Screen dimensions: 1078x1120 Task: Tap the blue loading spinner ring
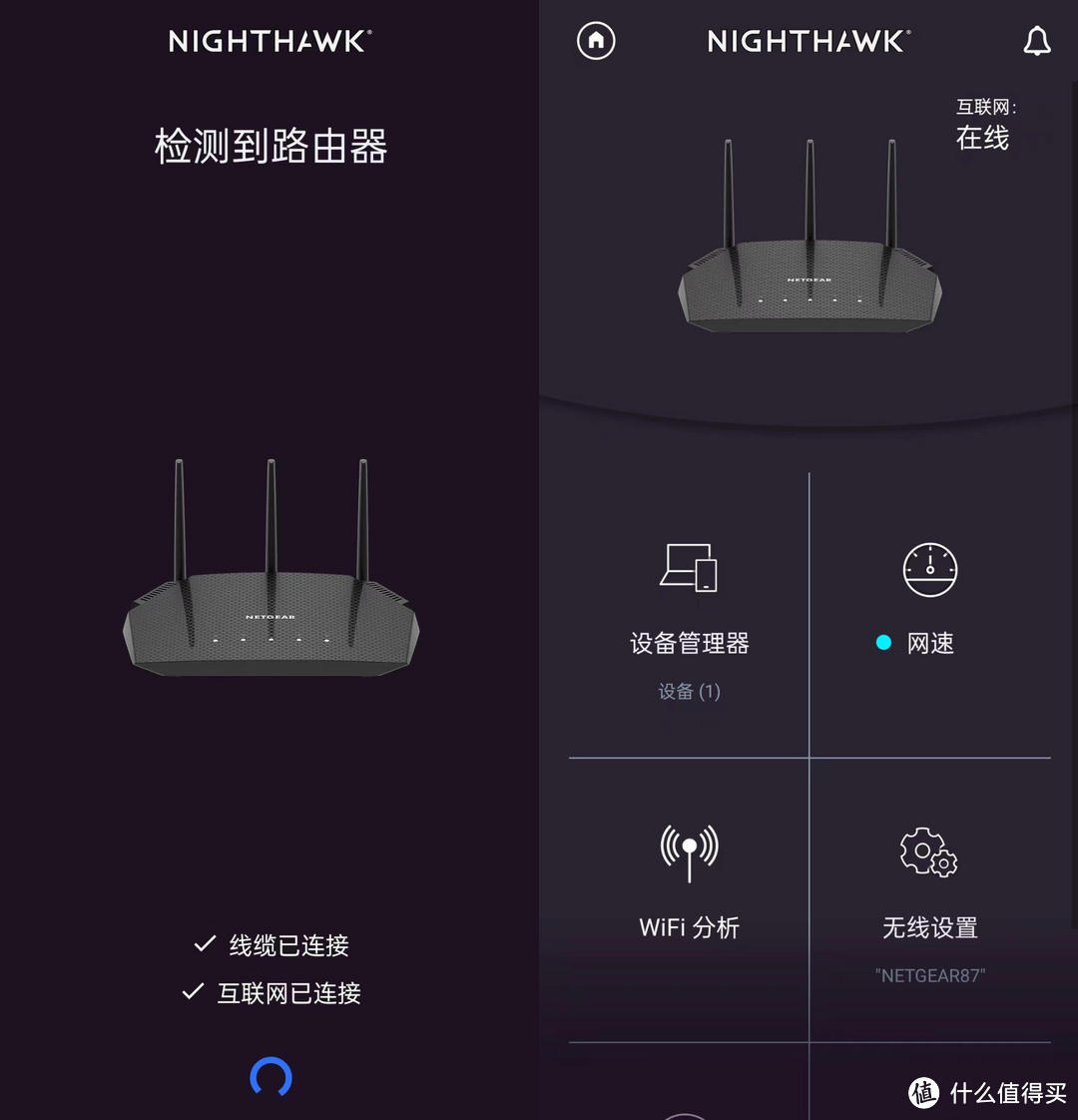[x=269, y=1078]
